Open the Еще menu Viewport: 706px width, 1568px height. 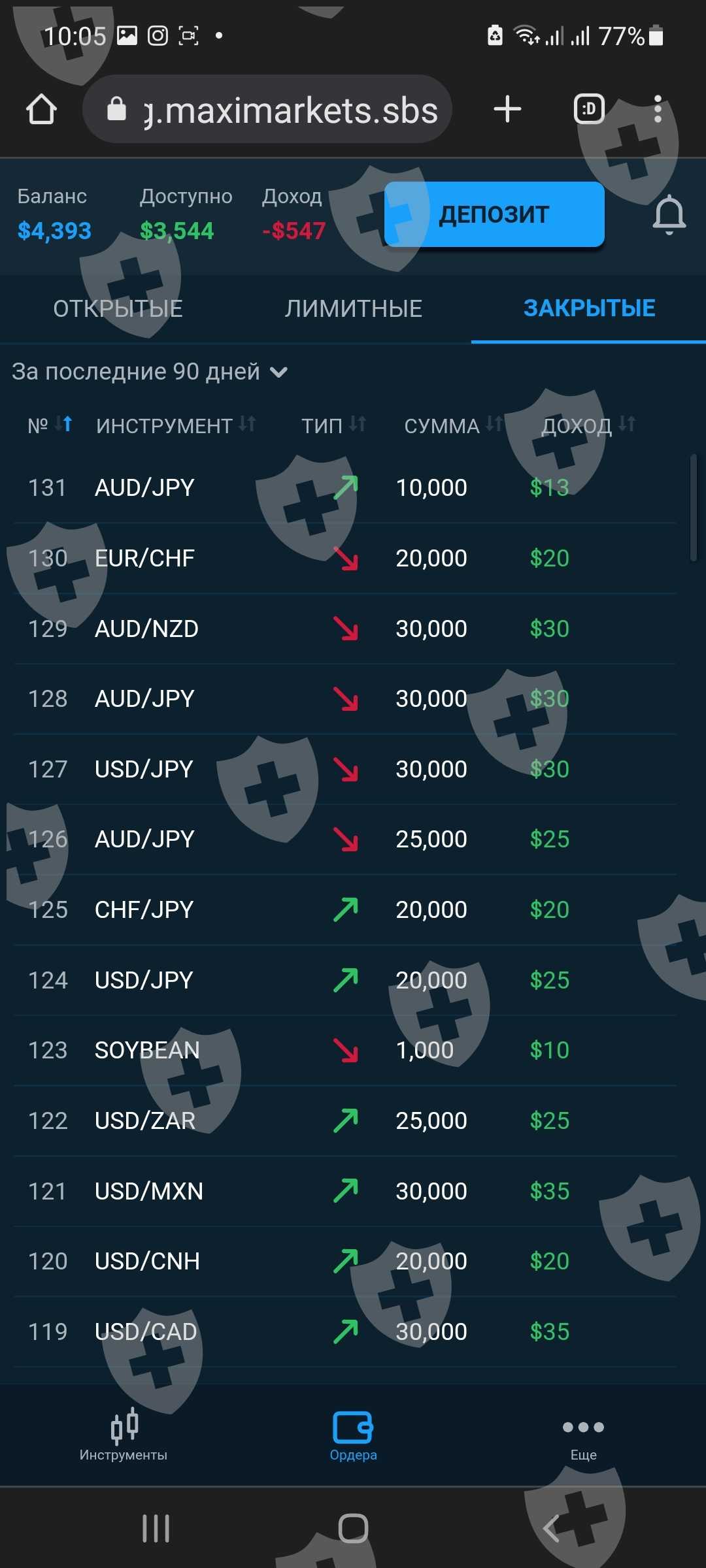coord(583,1435)
